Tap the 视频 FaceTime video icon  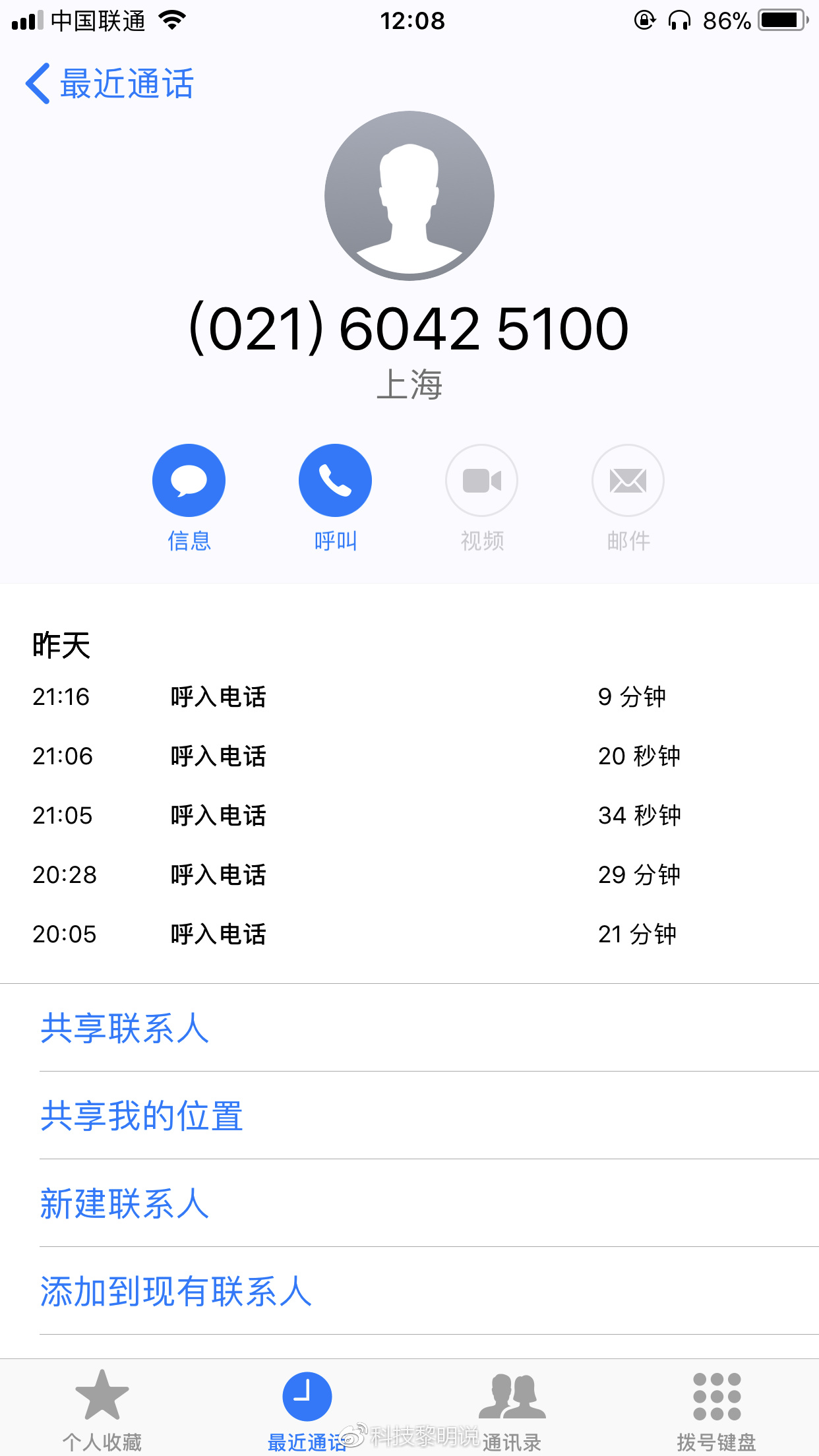tap(481, 479)
